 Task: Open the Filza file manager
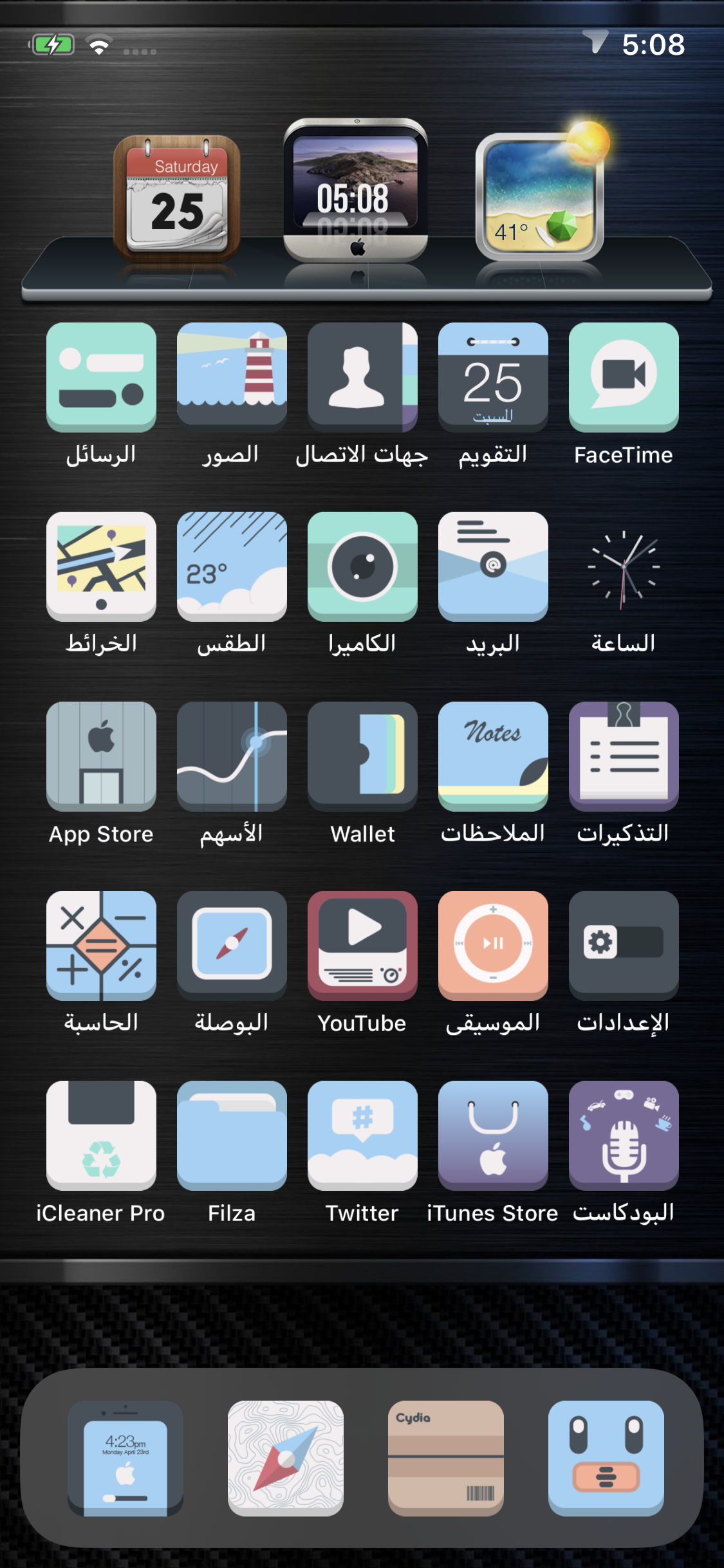click(x=232, y=1135)
